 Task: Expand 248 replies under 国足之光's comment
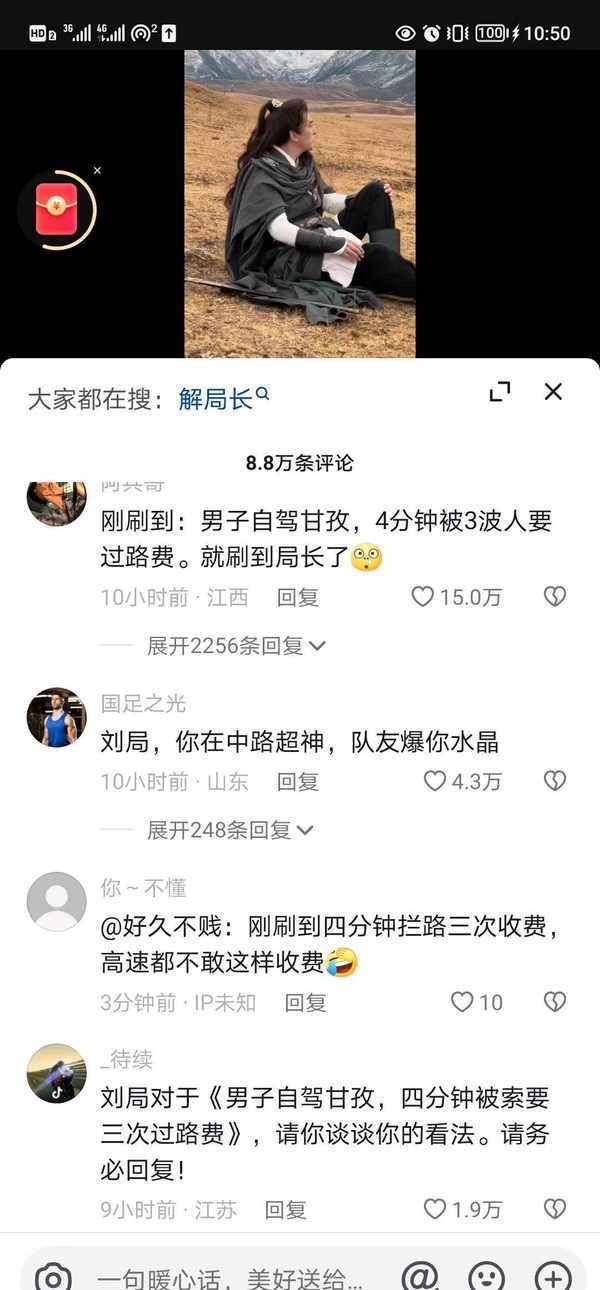[x=230, y=830]
